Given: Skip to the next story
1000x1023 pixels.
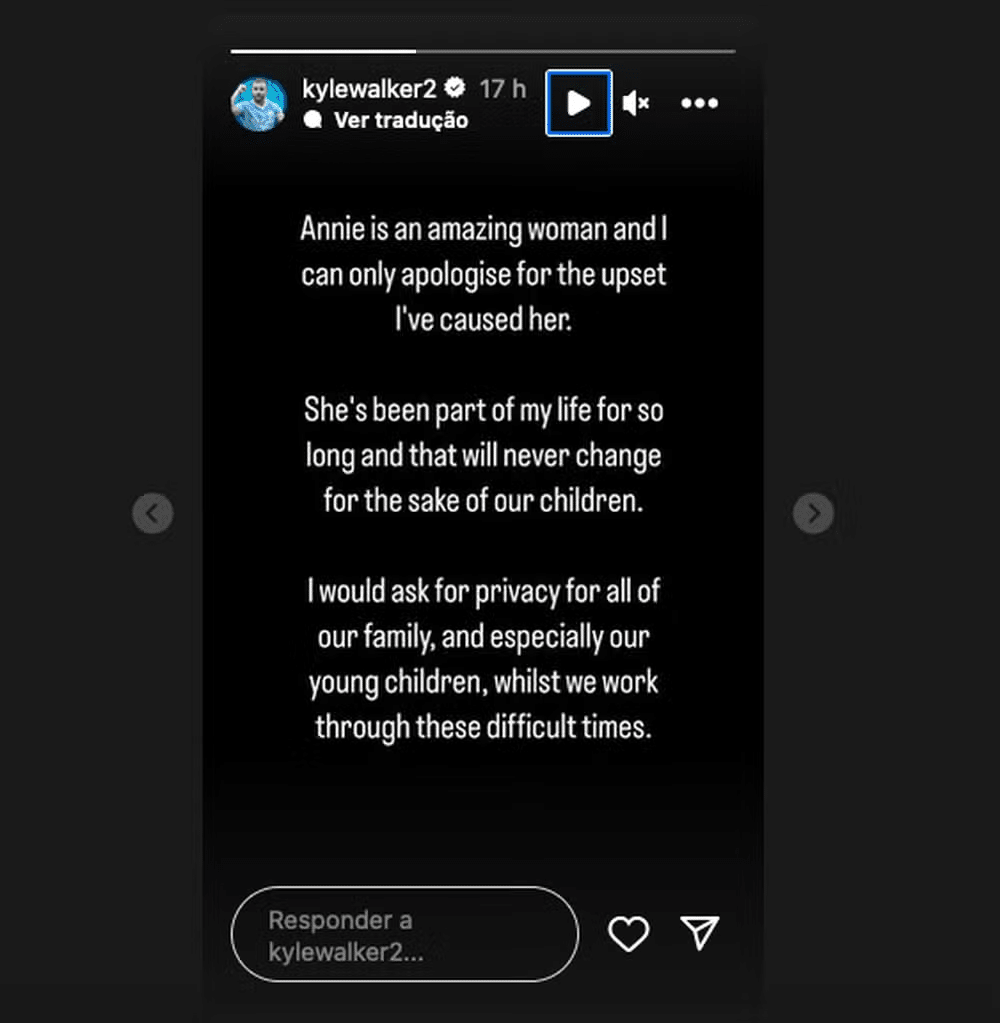Looking at the screenshot, I should point(813,514).
